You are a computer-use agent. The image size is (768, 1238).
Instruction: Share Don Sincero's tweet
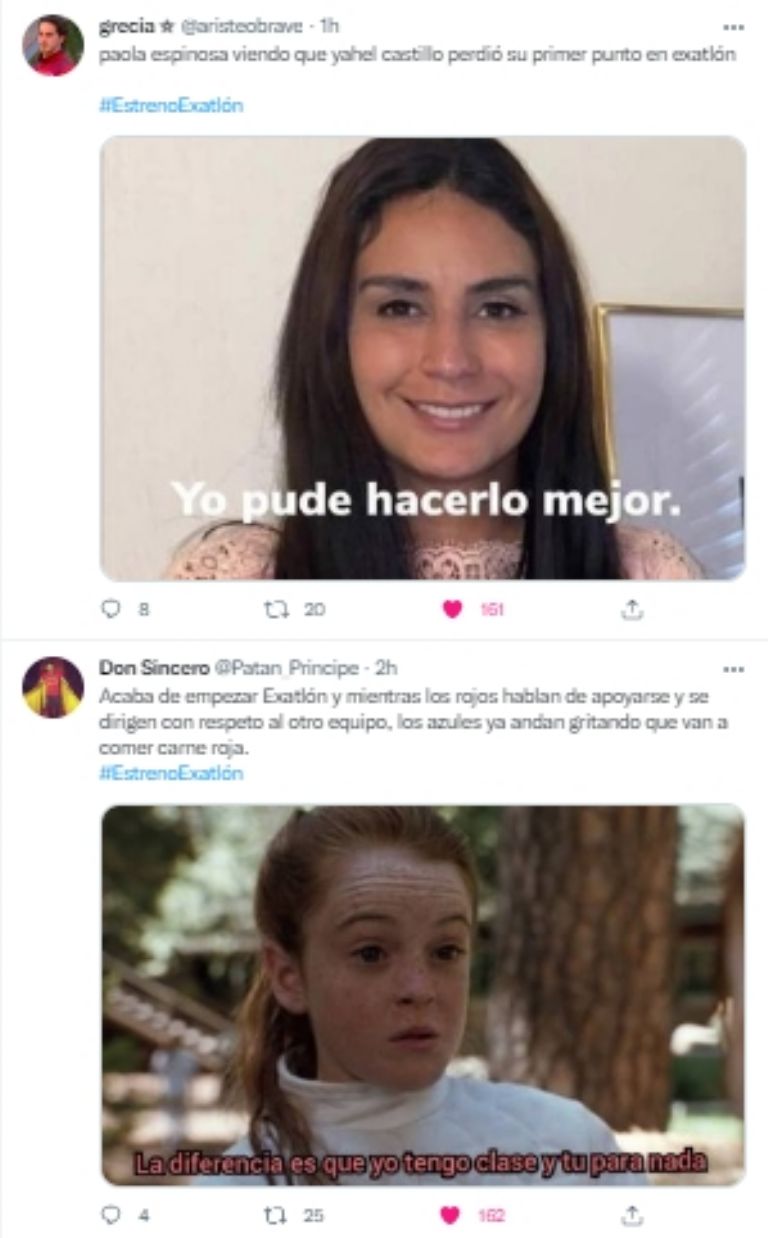tap(631, 1215)
